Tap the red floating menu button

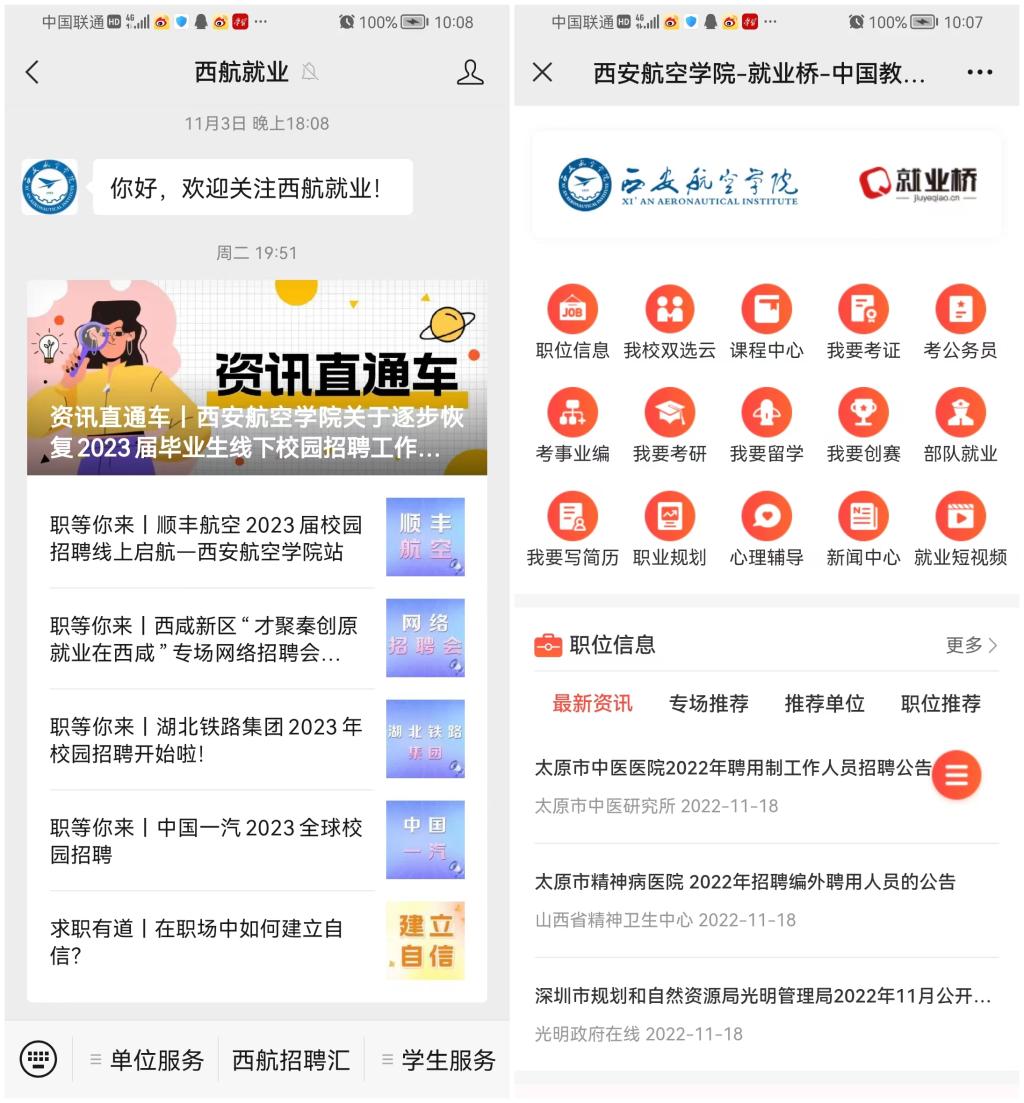pyautogui.click(x=957, y=775)
